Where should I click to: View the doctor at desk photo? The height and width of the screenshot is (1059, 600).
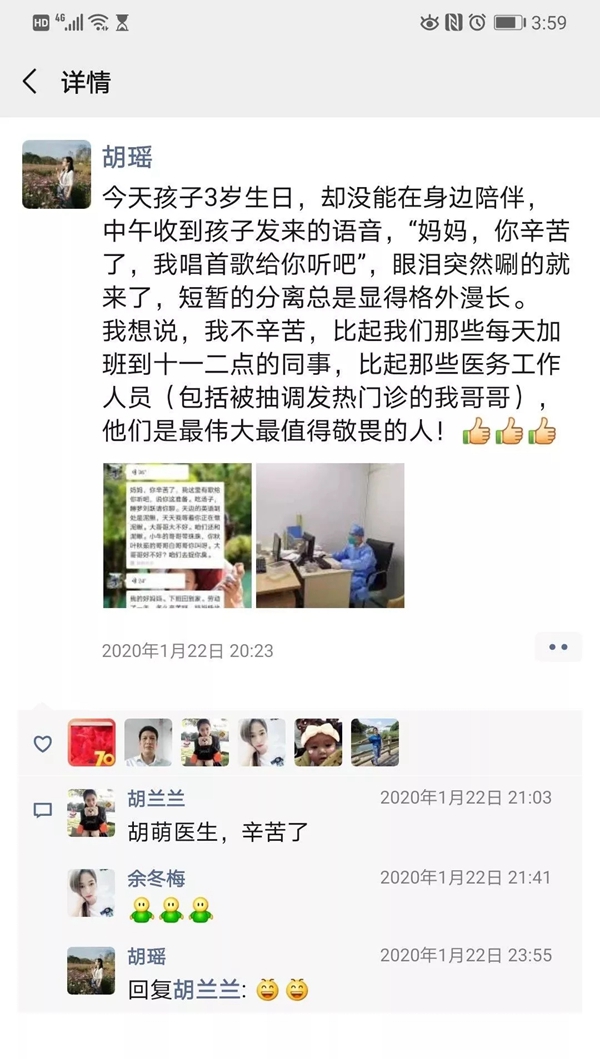(x=330, y=535)
